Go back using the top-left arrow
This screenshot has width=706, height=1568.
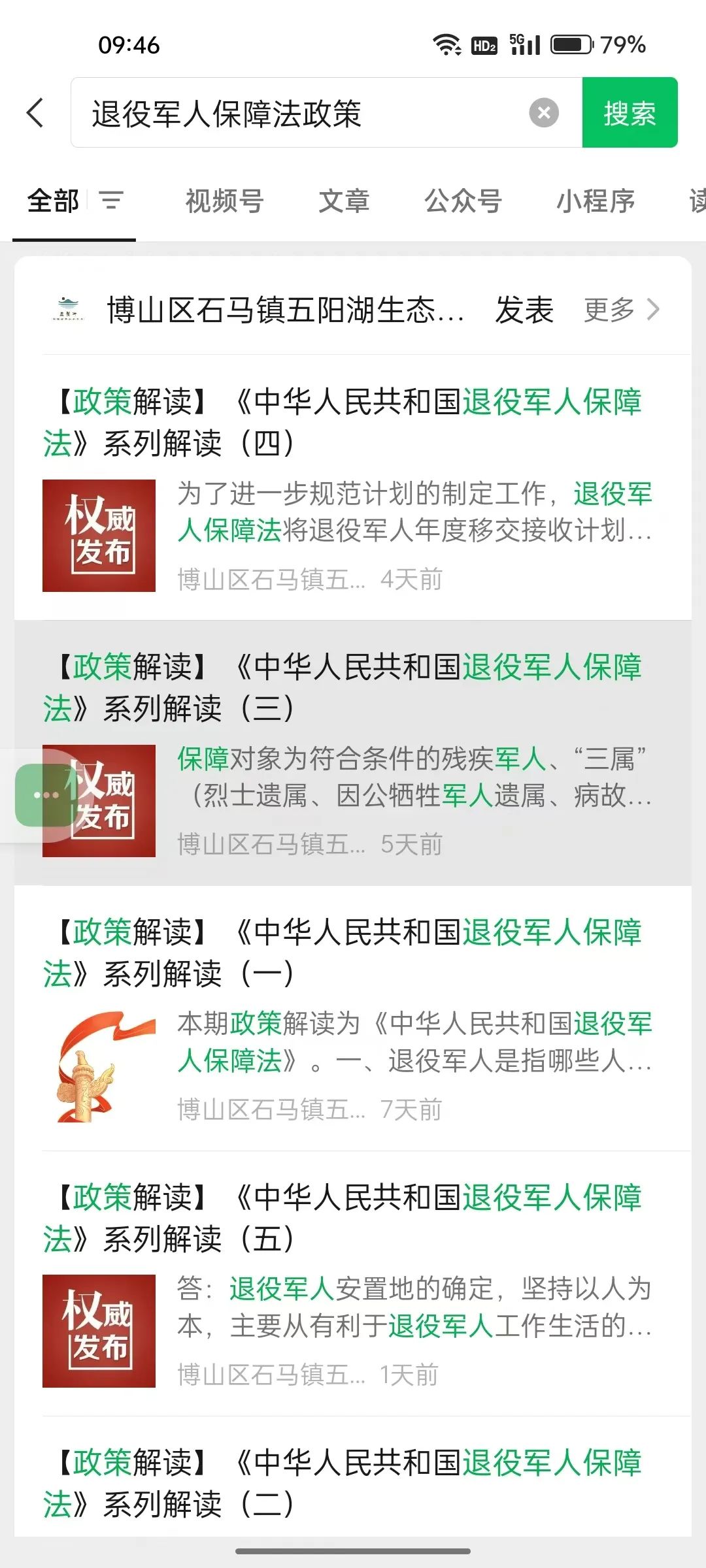point(36,113)
